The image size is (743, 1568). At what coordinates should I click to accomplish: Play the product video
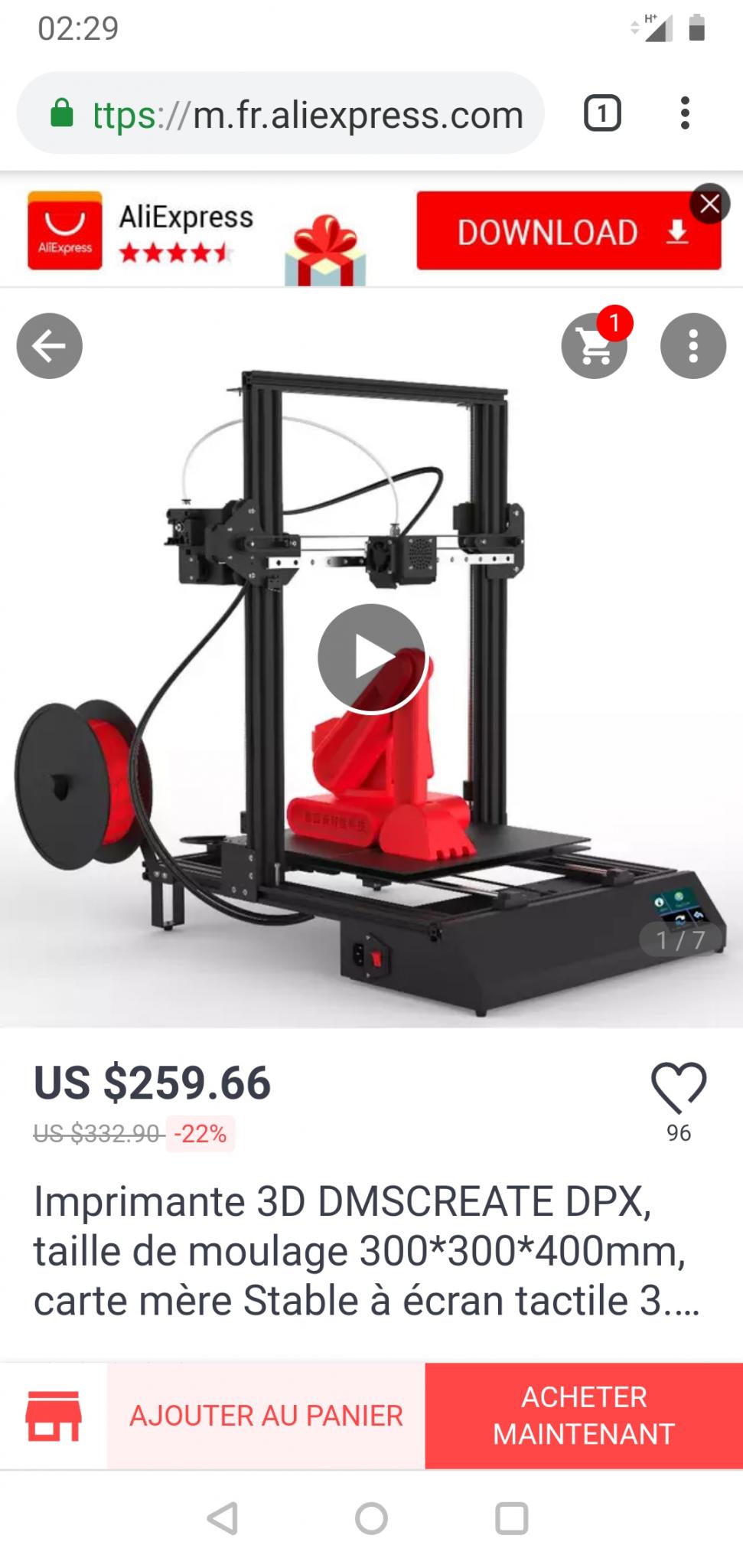(x=372, y=658)
